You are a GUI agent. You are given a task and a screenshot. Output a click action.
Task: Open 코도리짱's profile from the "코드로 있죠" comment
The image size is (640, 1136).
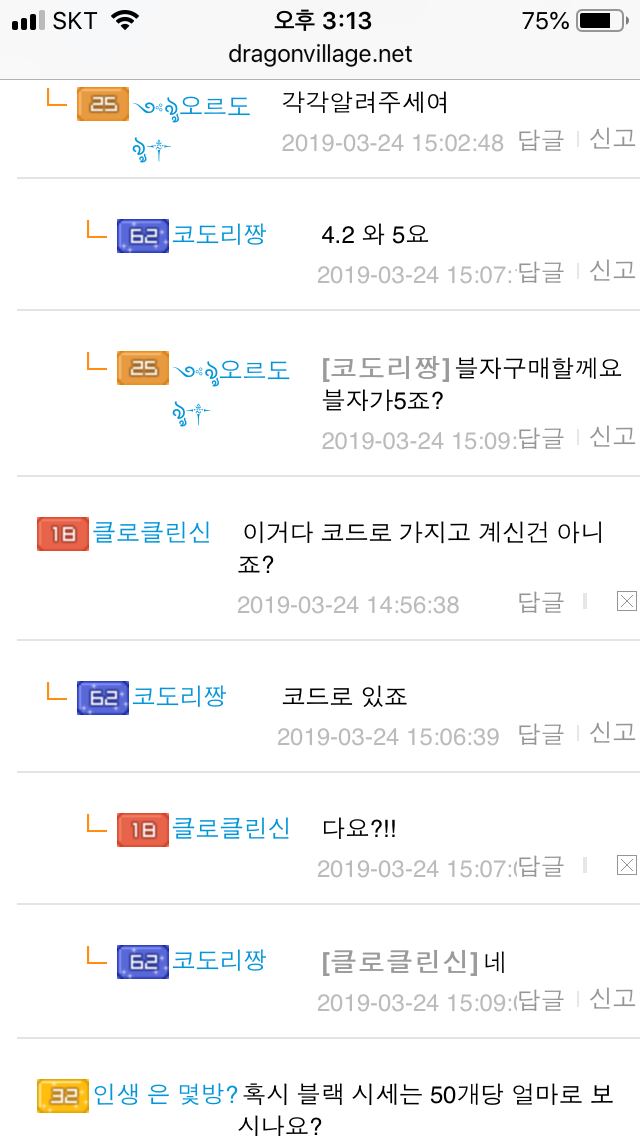tap(179, 696)
